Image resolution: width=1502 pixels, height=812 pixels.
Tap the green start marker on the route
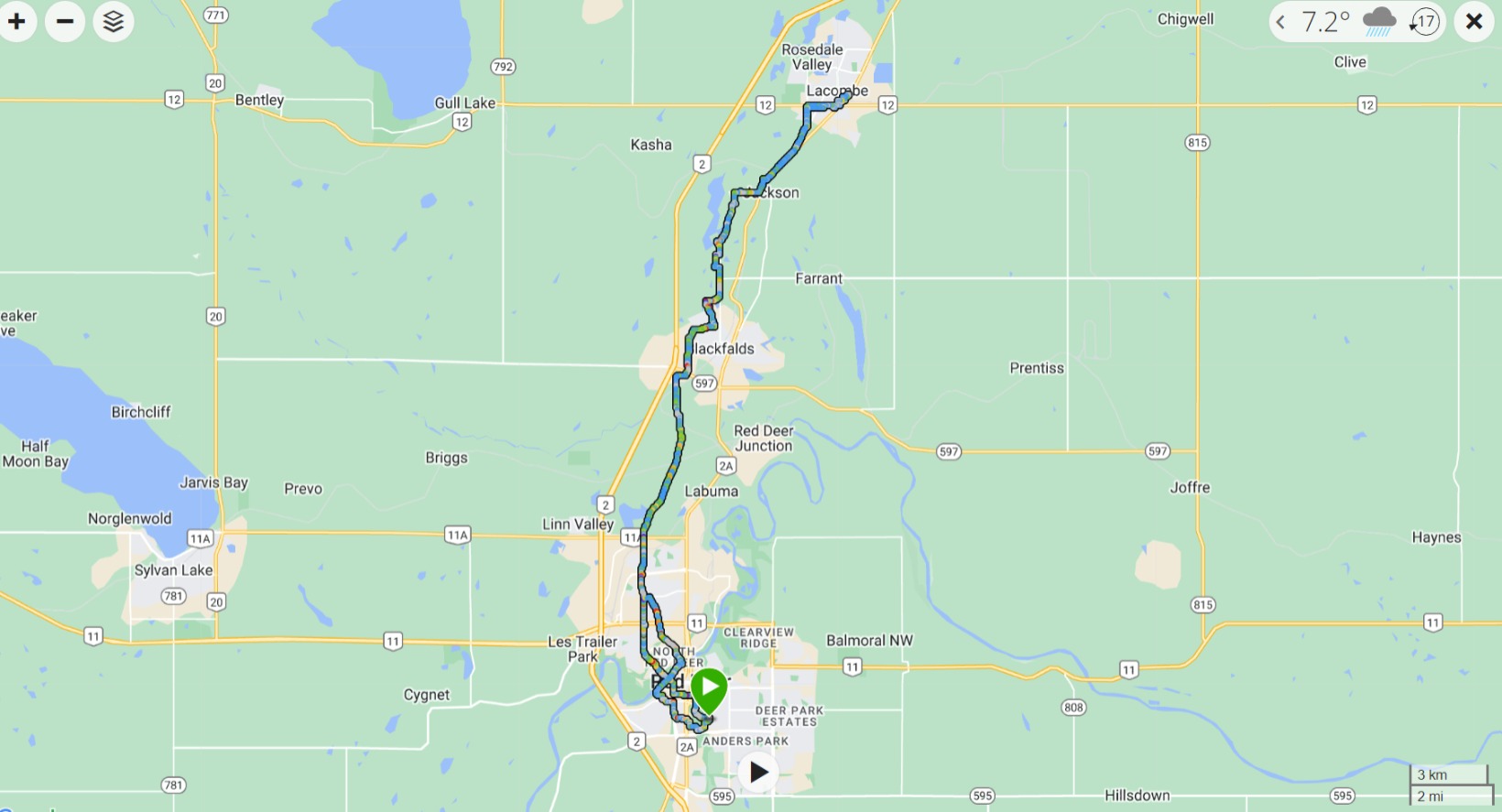[709, 687]
